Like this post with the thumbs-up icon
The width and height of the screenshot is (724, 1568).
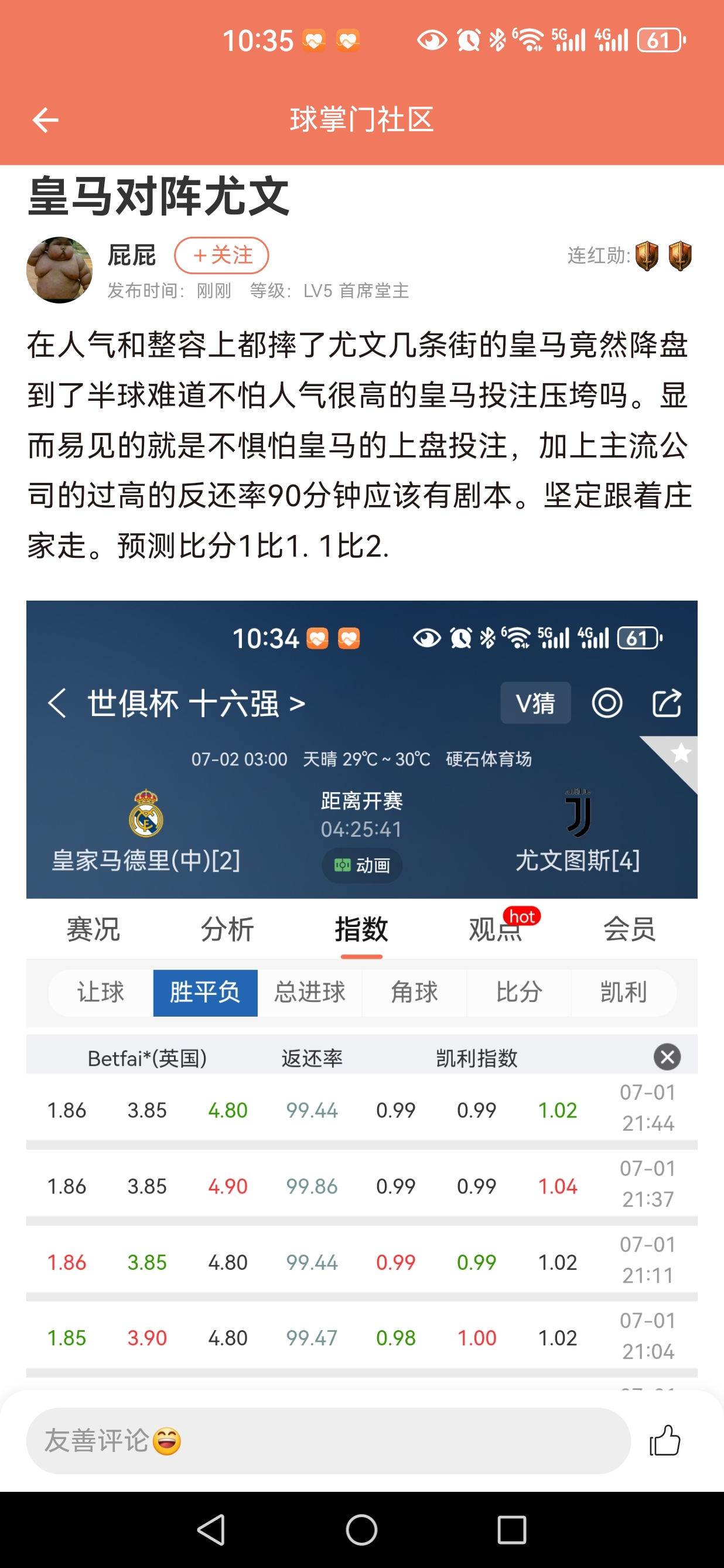tap(664, 1440)
